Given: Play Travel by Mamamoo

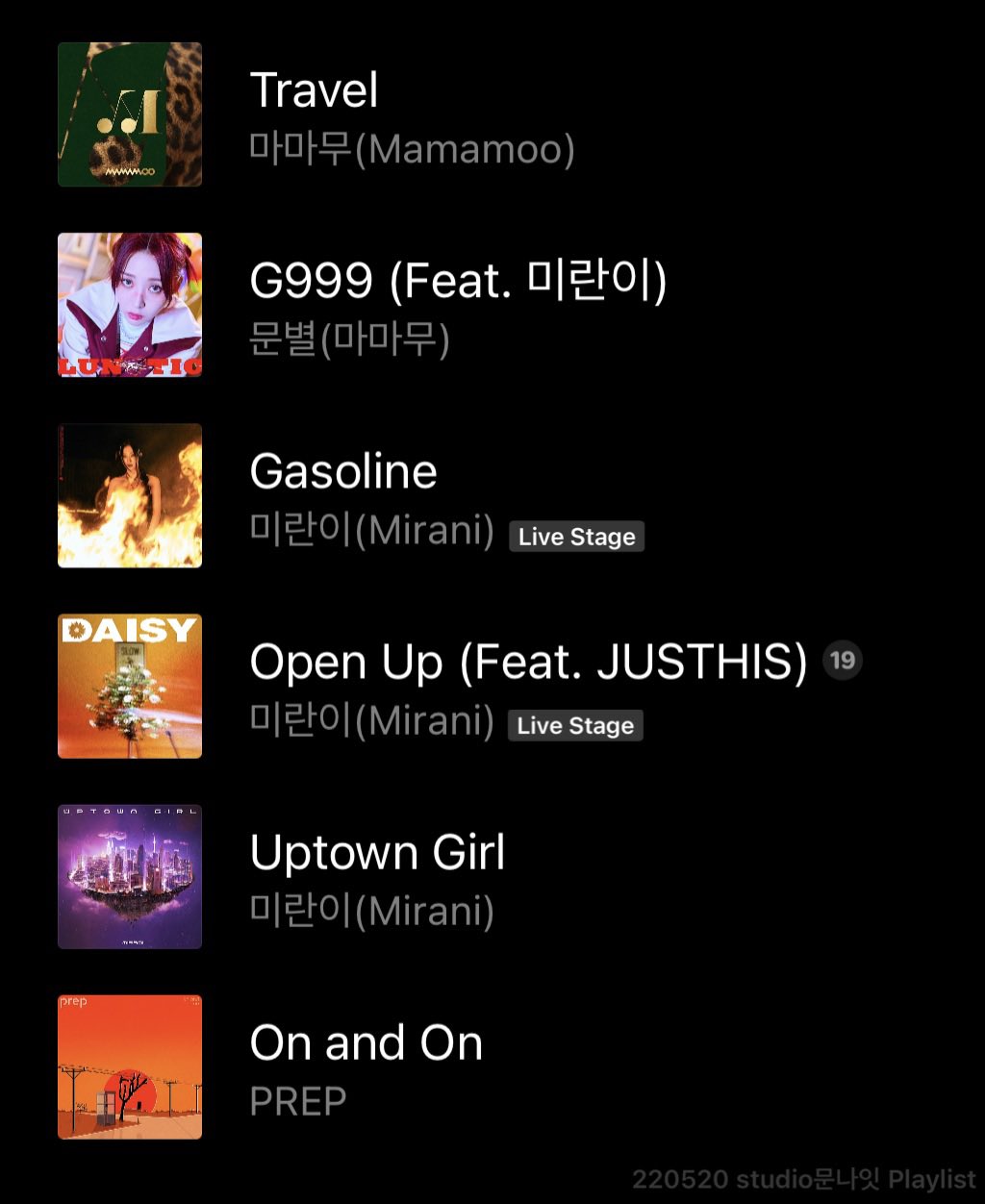Looking at the screenshot, I should click(315, 91).
